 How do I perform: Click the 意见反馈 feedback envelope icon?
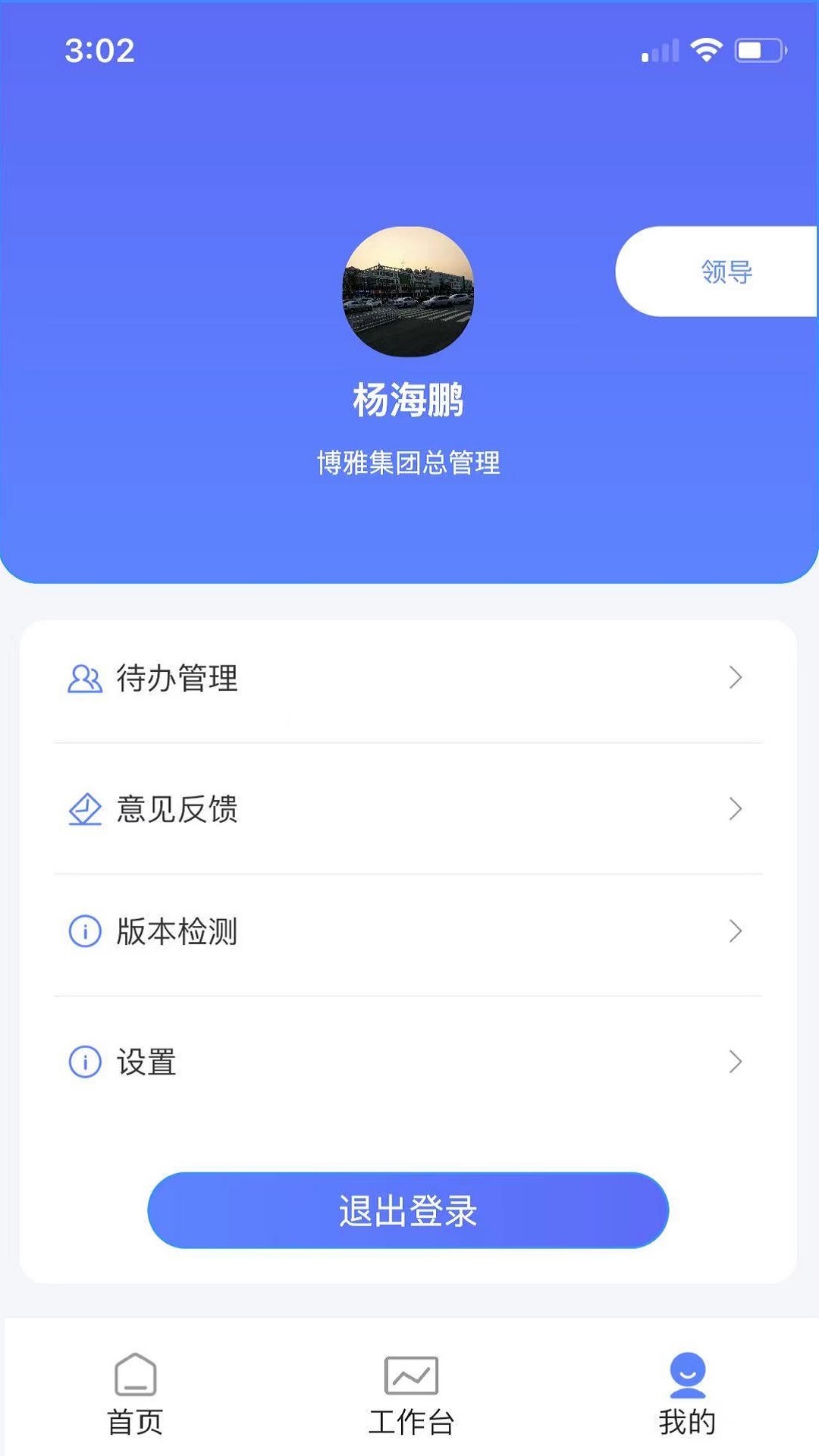click(x=83, y=810)
